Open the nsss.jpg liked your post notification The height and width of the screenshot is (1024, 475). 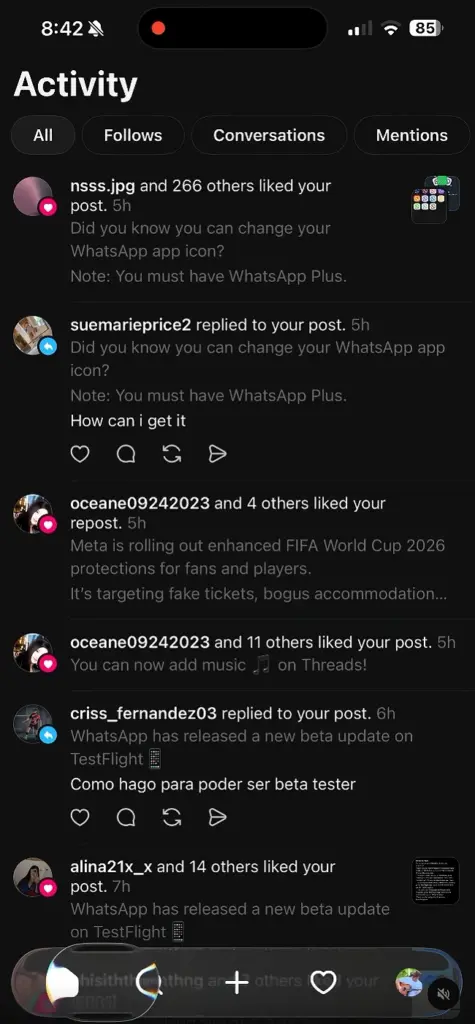(237, 231)
